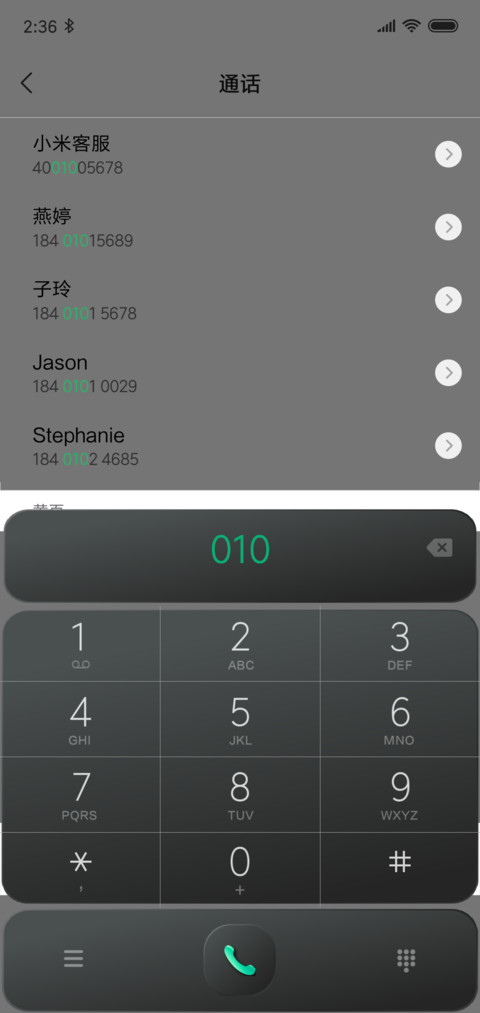480x1013 pixels.
Task: Enter digit 5 JKL
Action: 240,719
